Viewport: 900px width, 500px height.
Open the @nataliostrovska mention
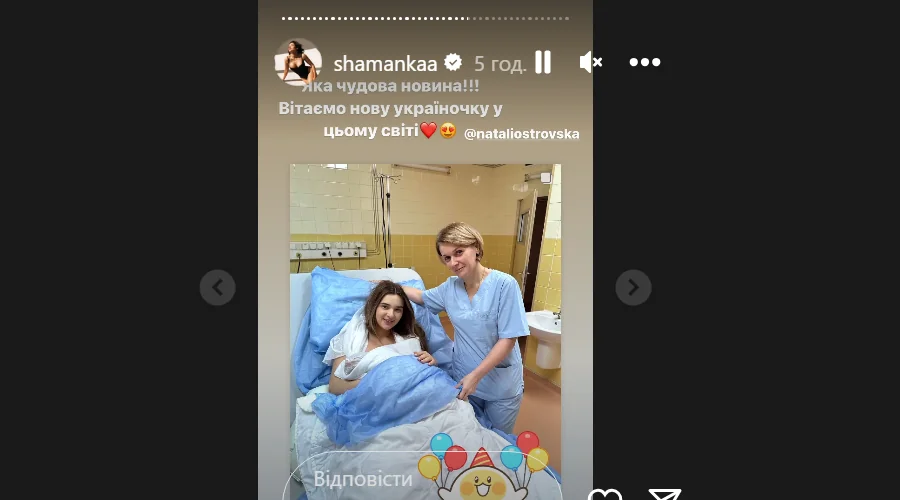(522, 133)
